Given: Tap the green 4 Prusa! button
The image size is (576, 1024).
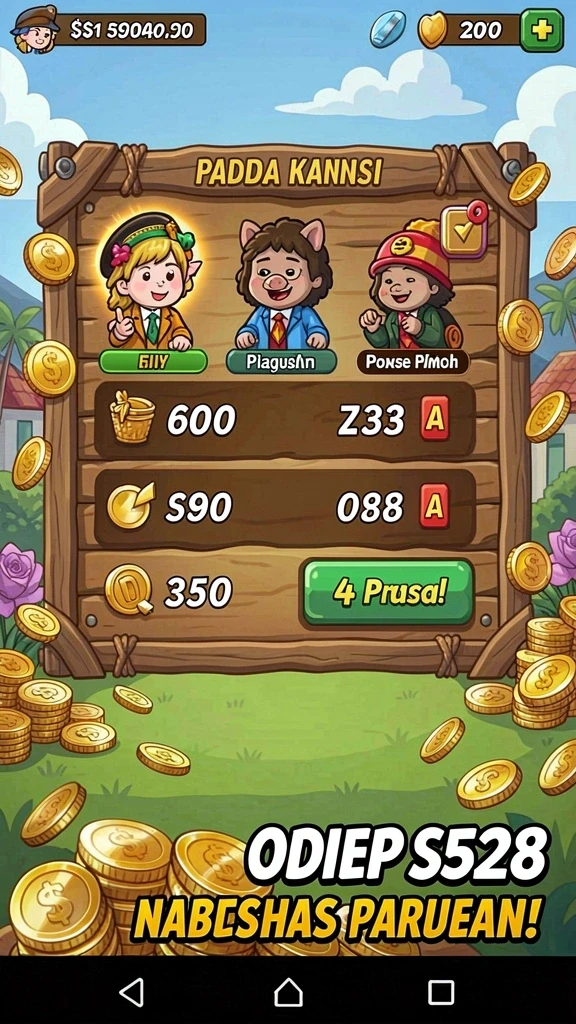Looking at the screenshot, I should click(x=388, y=592).
